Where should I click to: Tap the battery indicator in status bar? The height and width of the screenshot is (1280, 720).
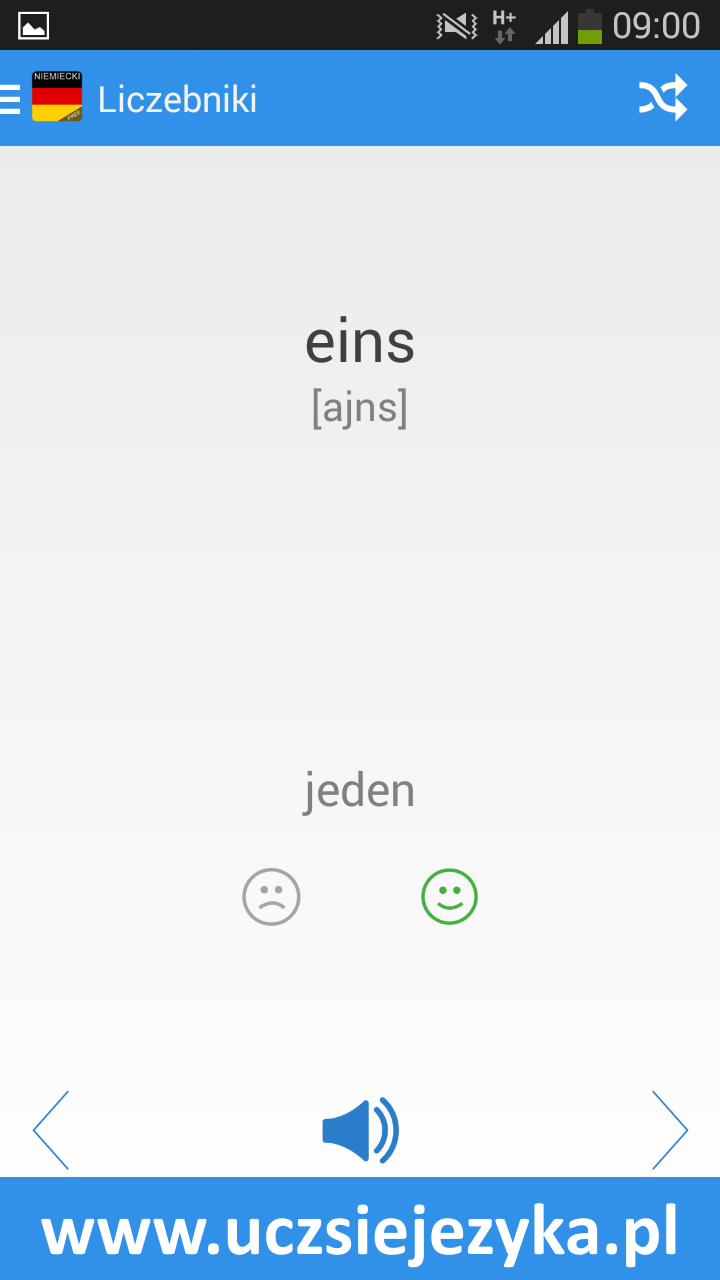[x=588, y=25]
